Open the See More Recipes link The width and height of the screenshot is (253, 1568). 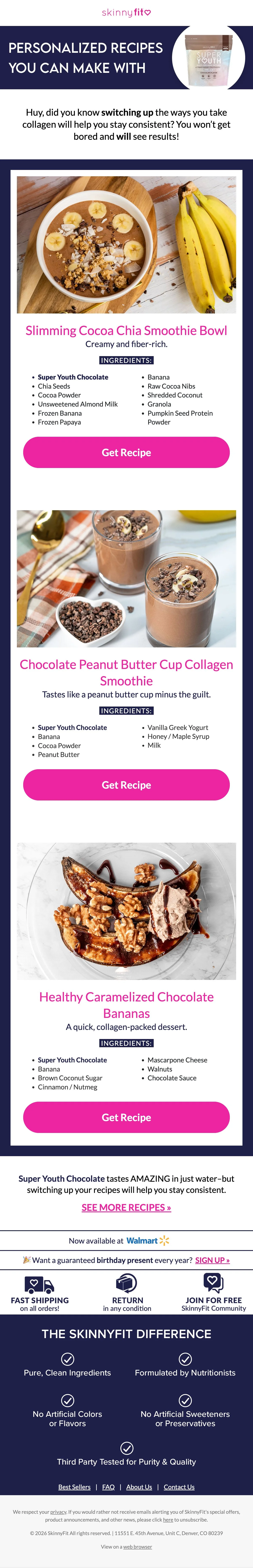click(x=126, y=1207)
